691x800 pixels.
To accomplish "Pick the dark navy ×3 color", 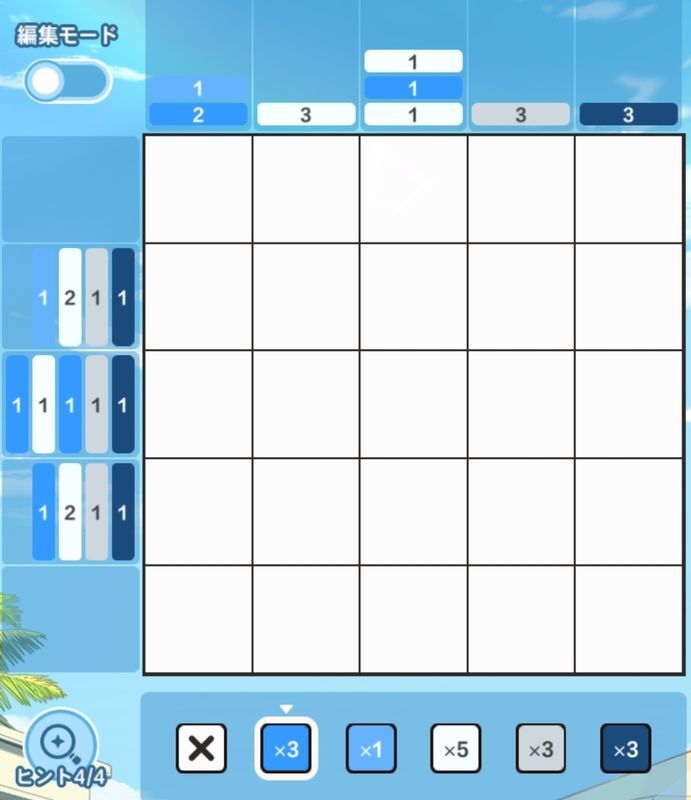I will 626,748.
